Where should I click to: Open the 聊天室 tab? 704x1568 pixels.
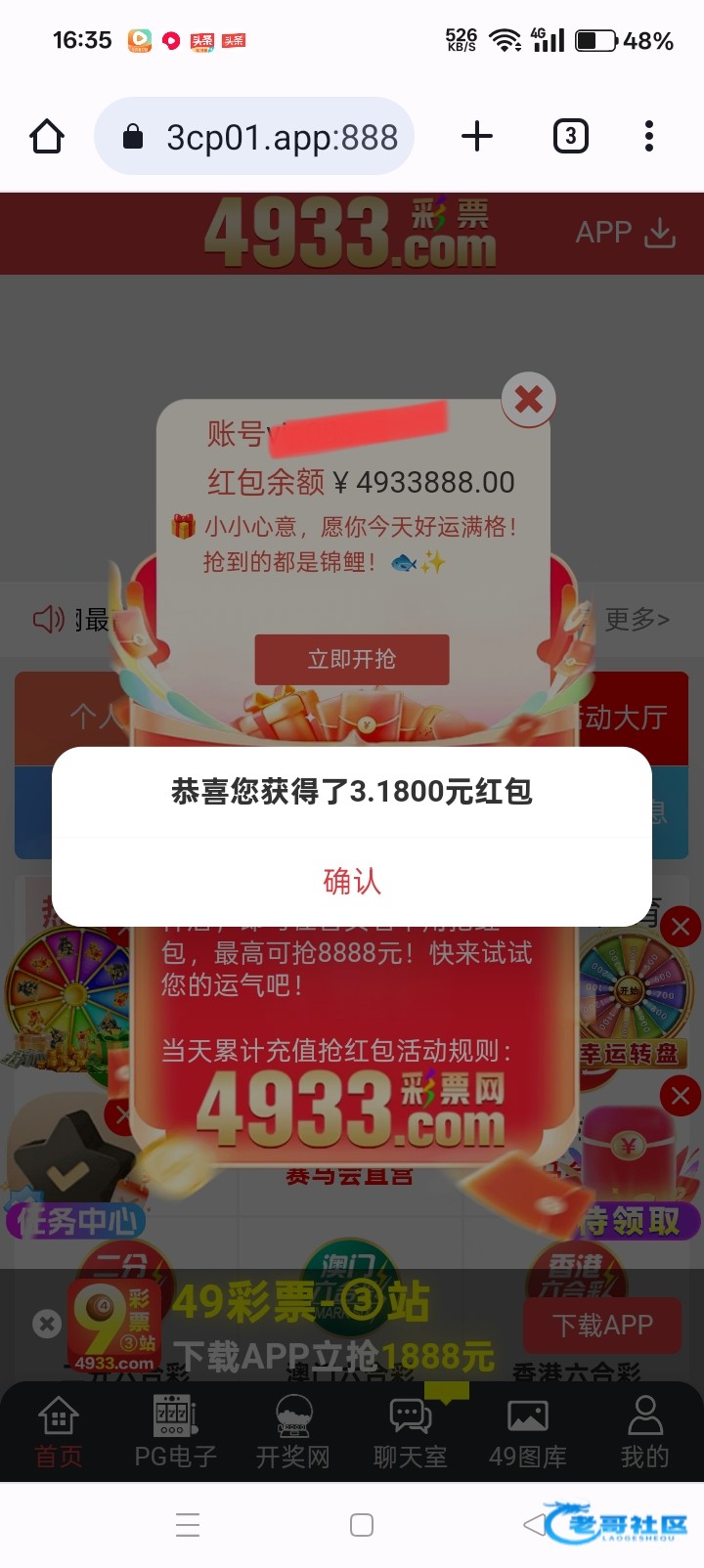[x=411, y=1432]
